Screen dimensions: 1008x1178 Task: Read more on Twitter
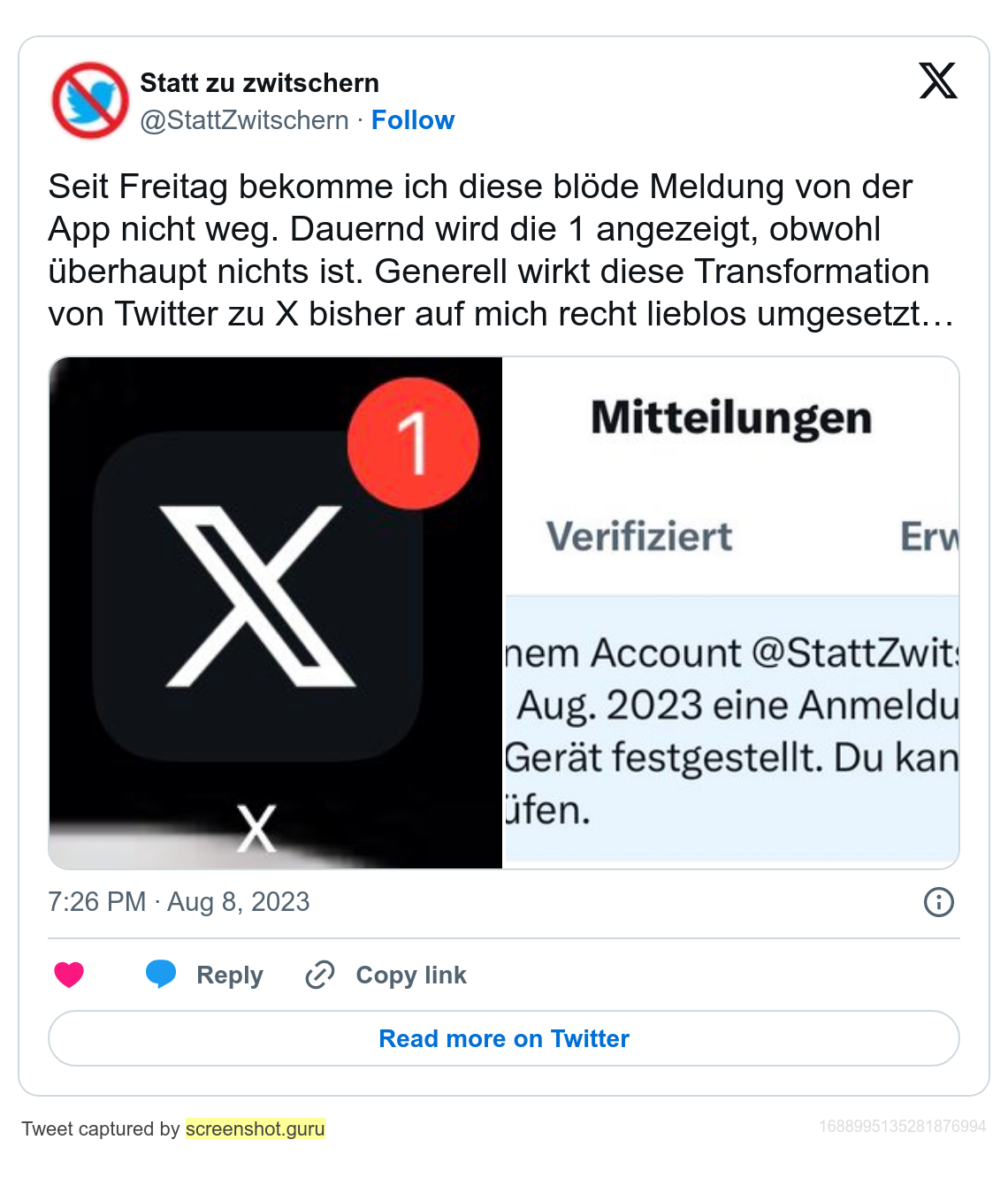(504, 1038)
